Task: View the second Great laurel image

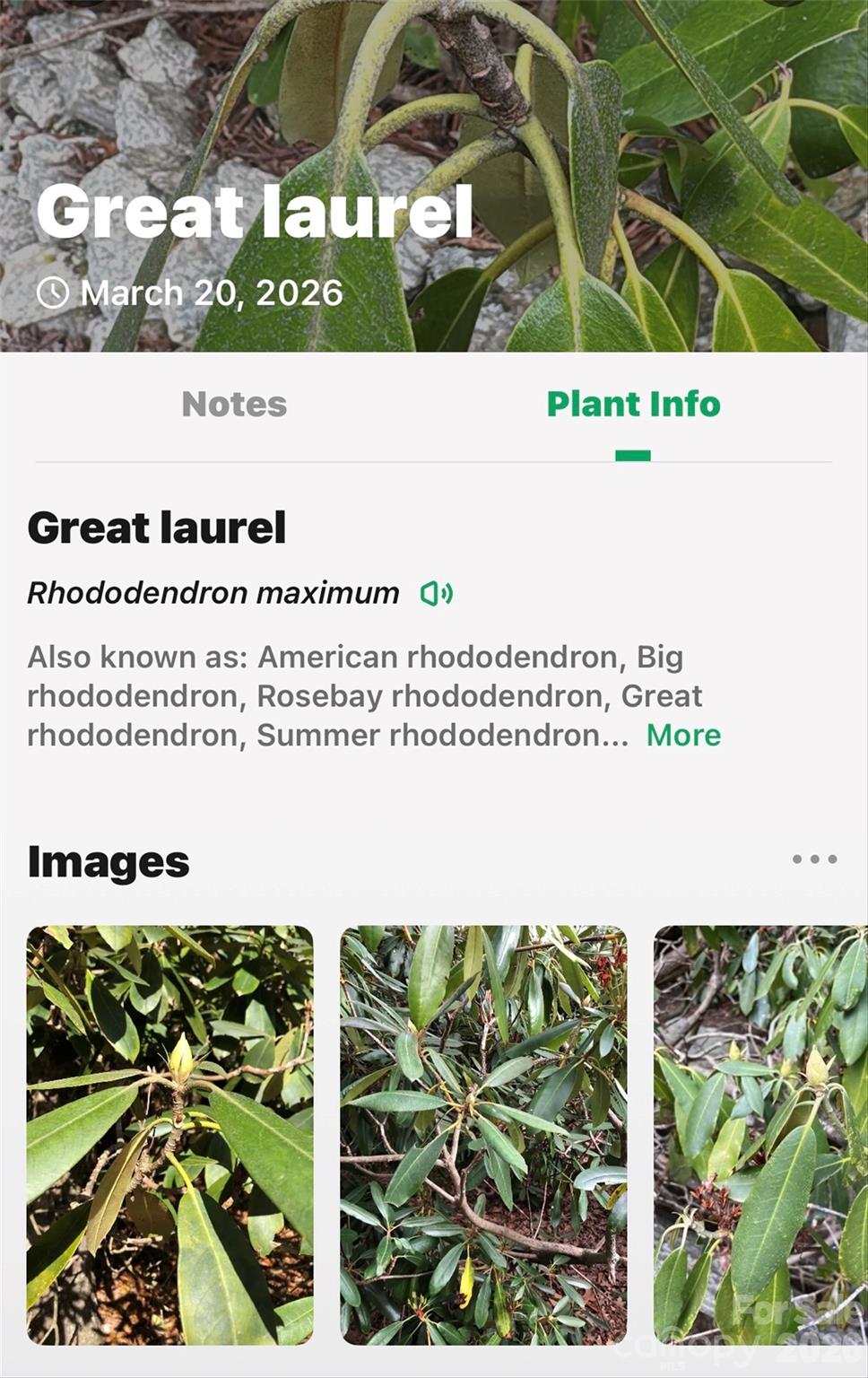Action: click(483, 1135)
